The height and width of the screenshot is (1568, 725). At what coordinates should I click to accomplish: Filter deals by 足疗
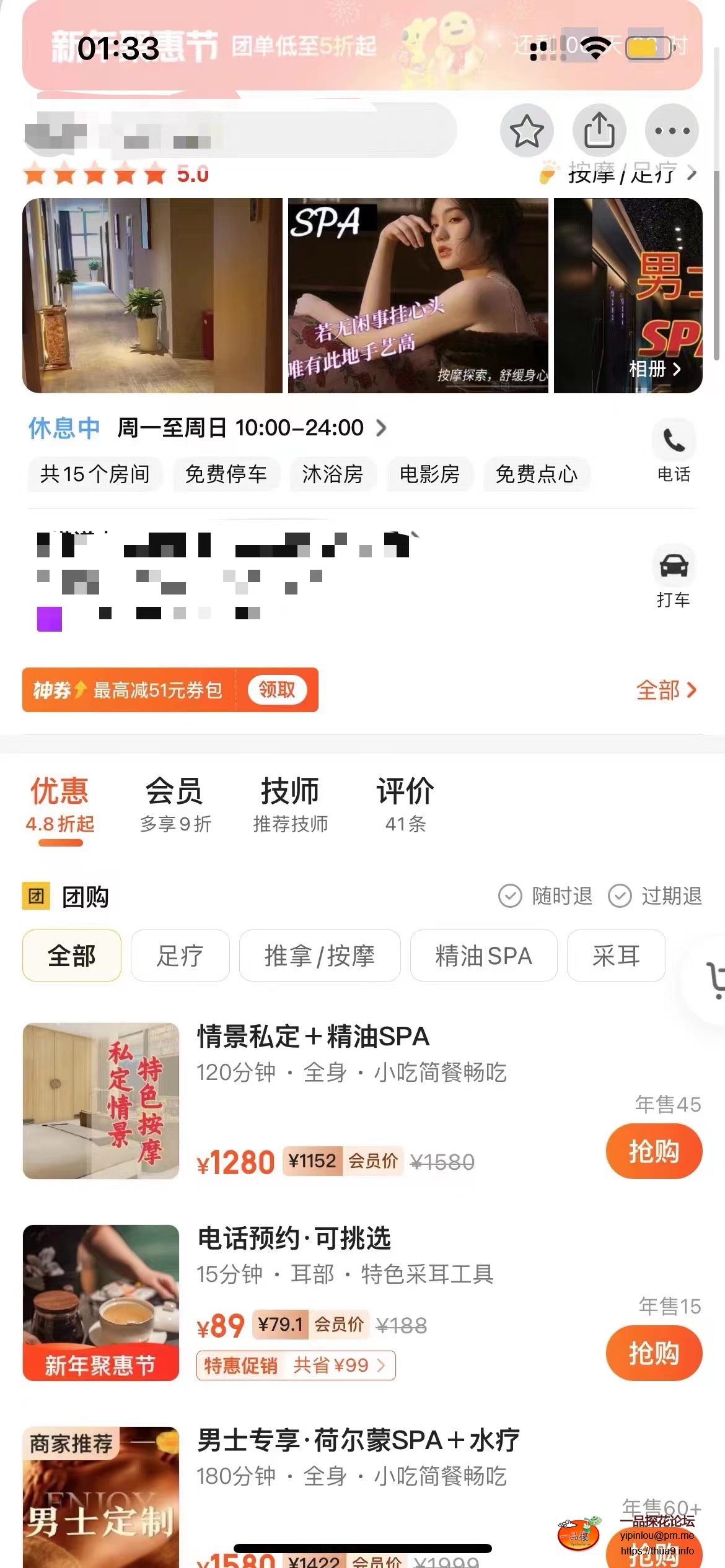[x=180, y=956]
